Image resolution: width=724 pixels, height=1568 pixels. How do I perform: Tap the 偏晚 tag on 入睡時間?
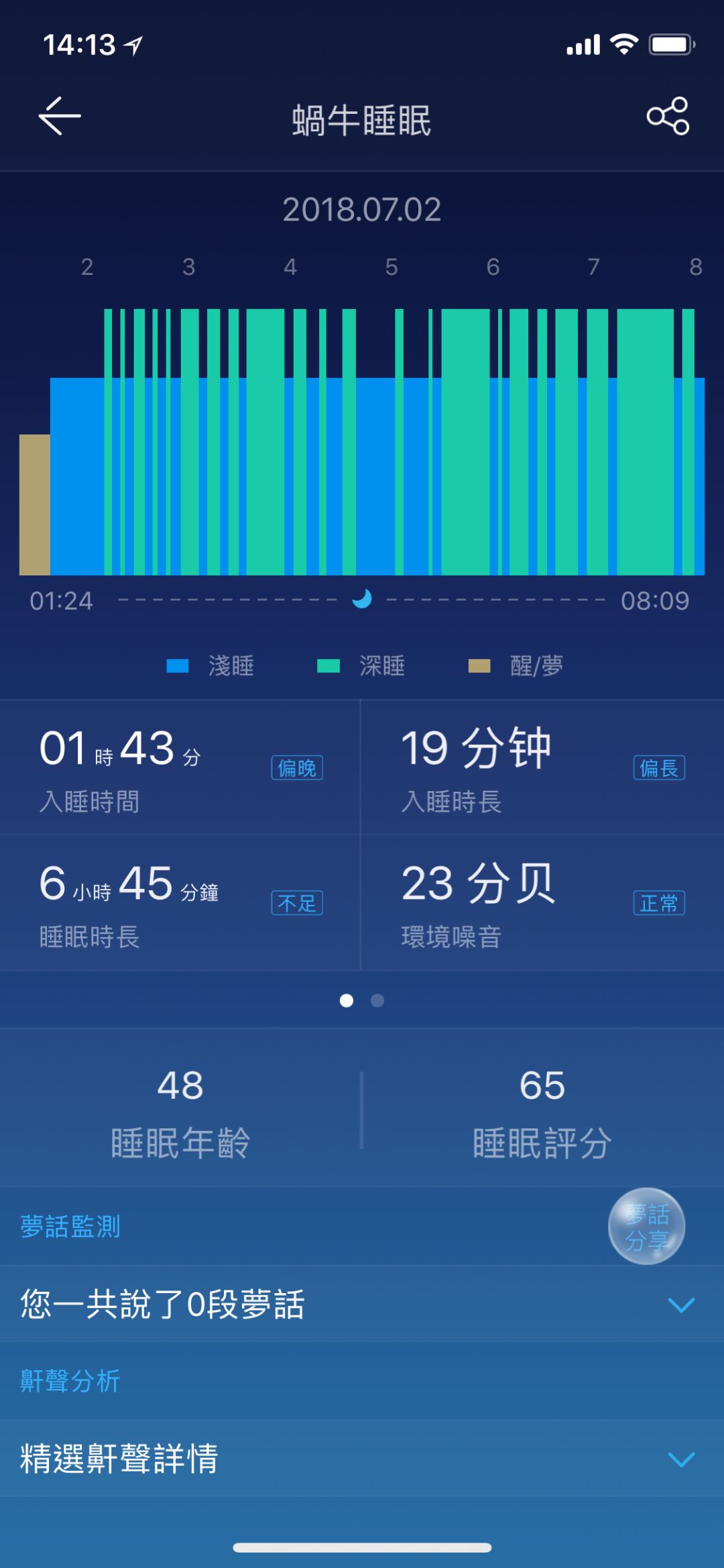click(298, 768)
